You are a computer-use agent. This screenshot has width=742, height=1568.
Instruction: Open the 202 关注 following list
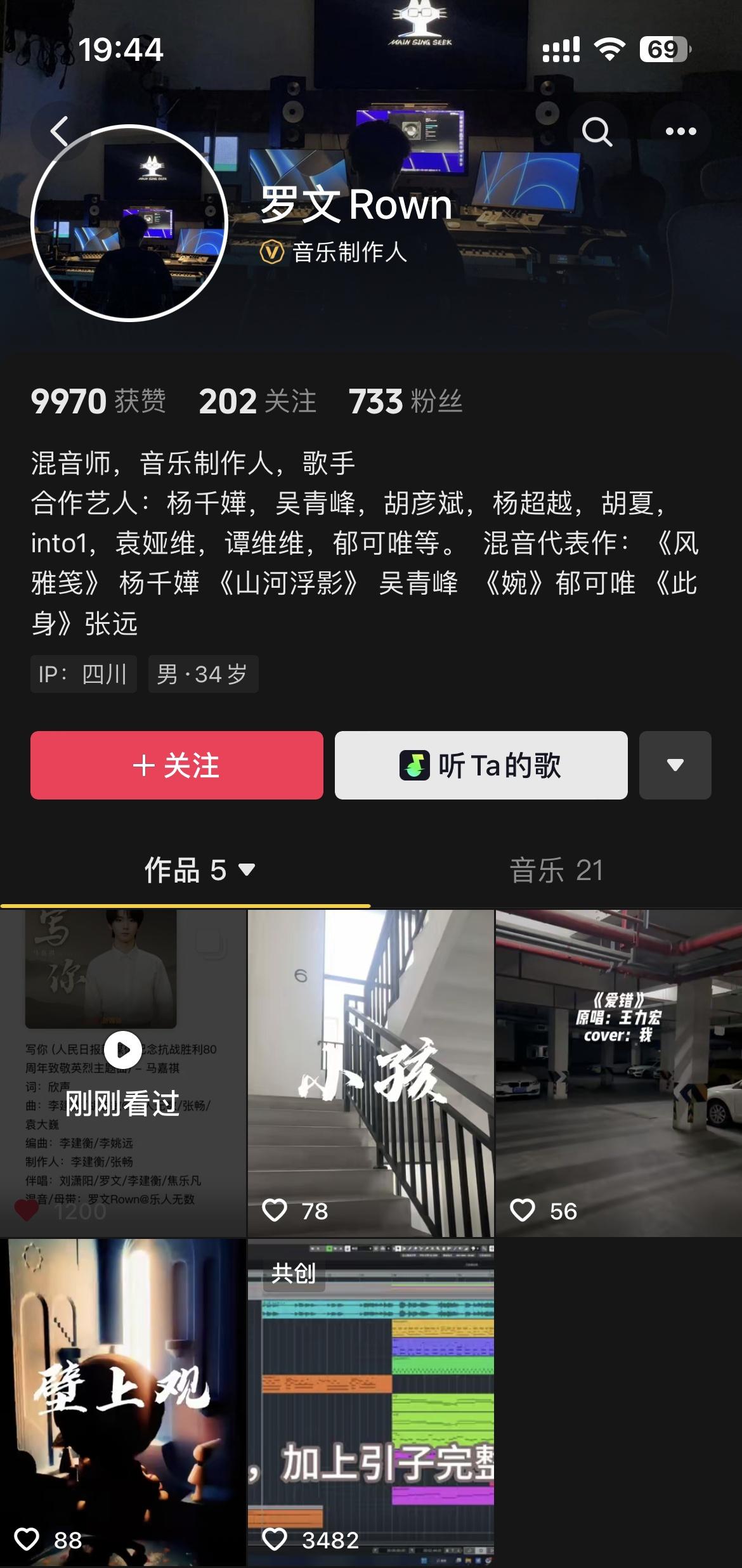click(x=257, y=401)
